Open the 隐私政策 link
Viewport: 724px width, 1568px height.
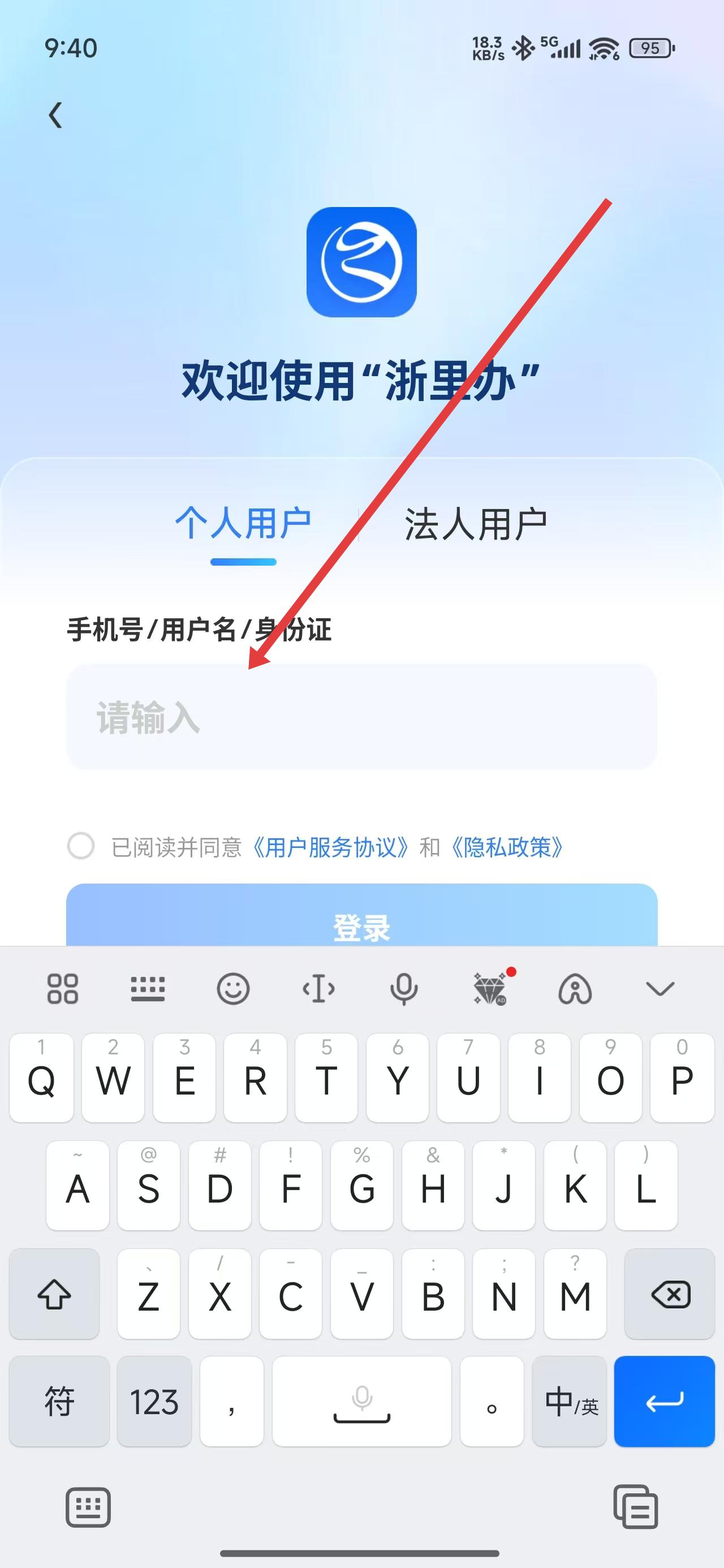(x=507, y=847)
